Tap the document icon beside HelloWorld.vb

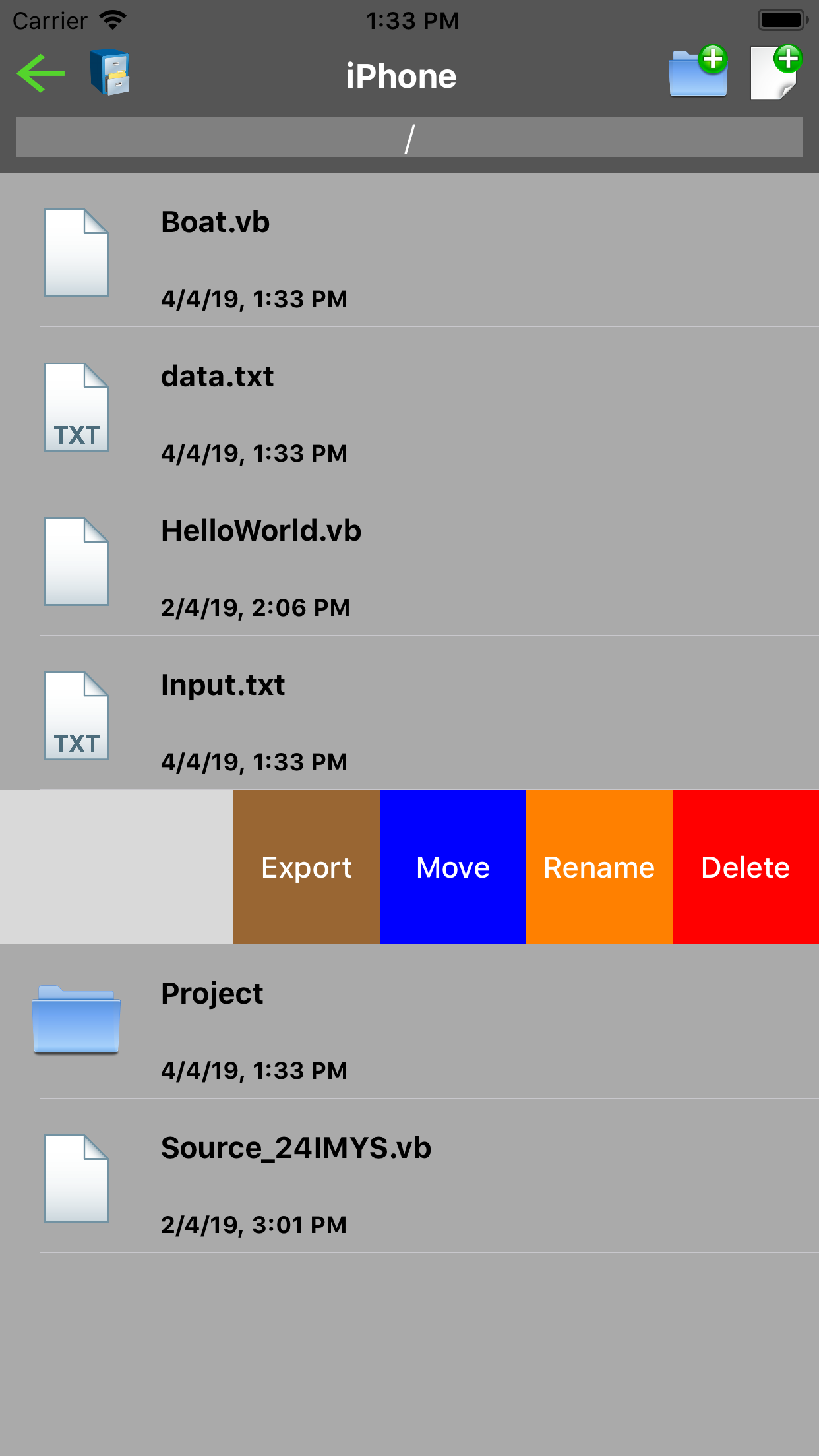(75, 561)
